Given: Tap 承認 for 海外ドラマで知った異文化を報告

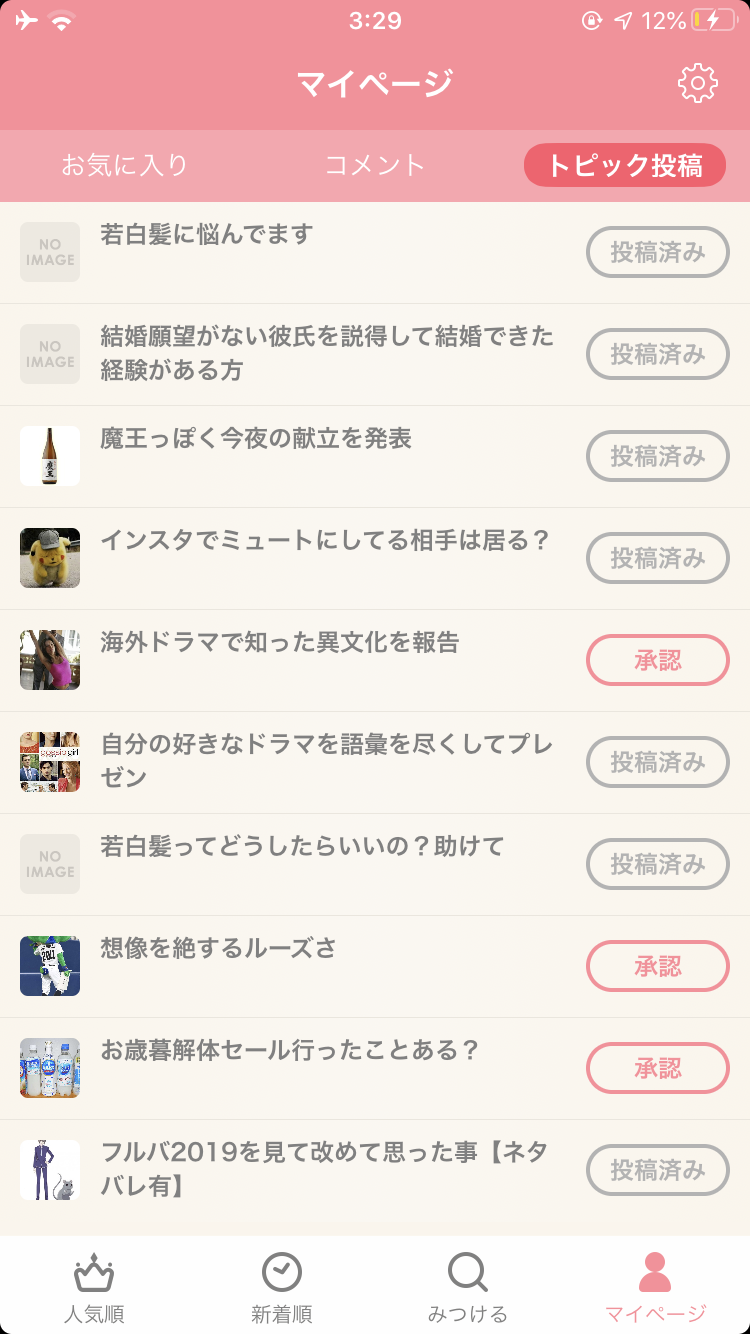Looking at the screenshot, I should point(657,660).
